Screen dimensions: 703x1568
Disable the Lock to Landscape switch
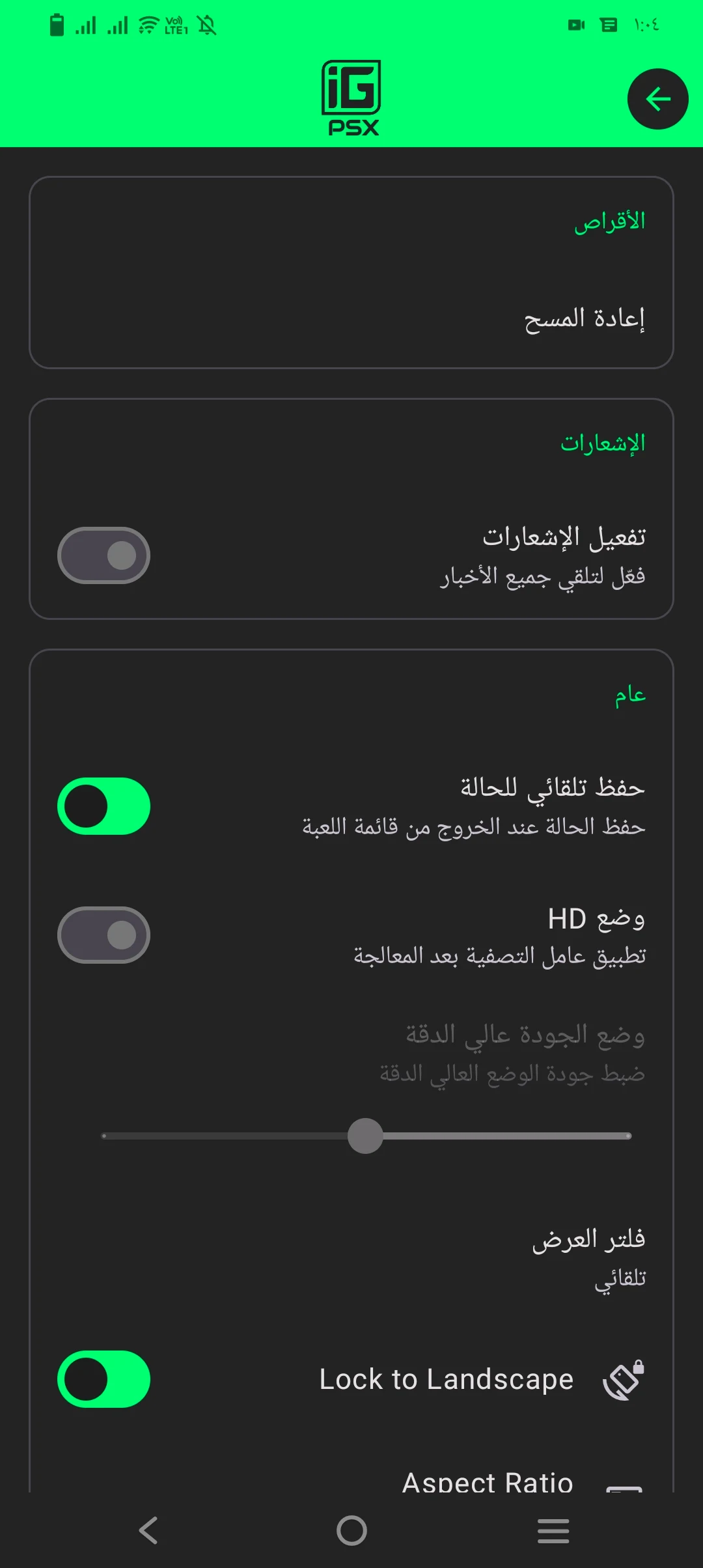pos(104,1379)
